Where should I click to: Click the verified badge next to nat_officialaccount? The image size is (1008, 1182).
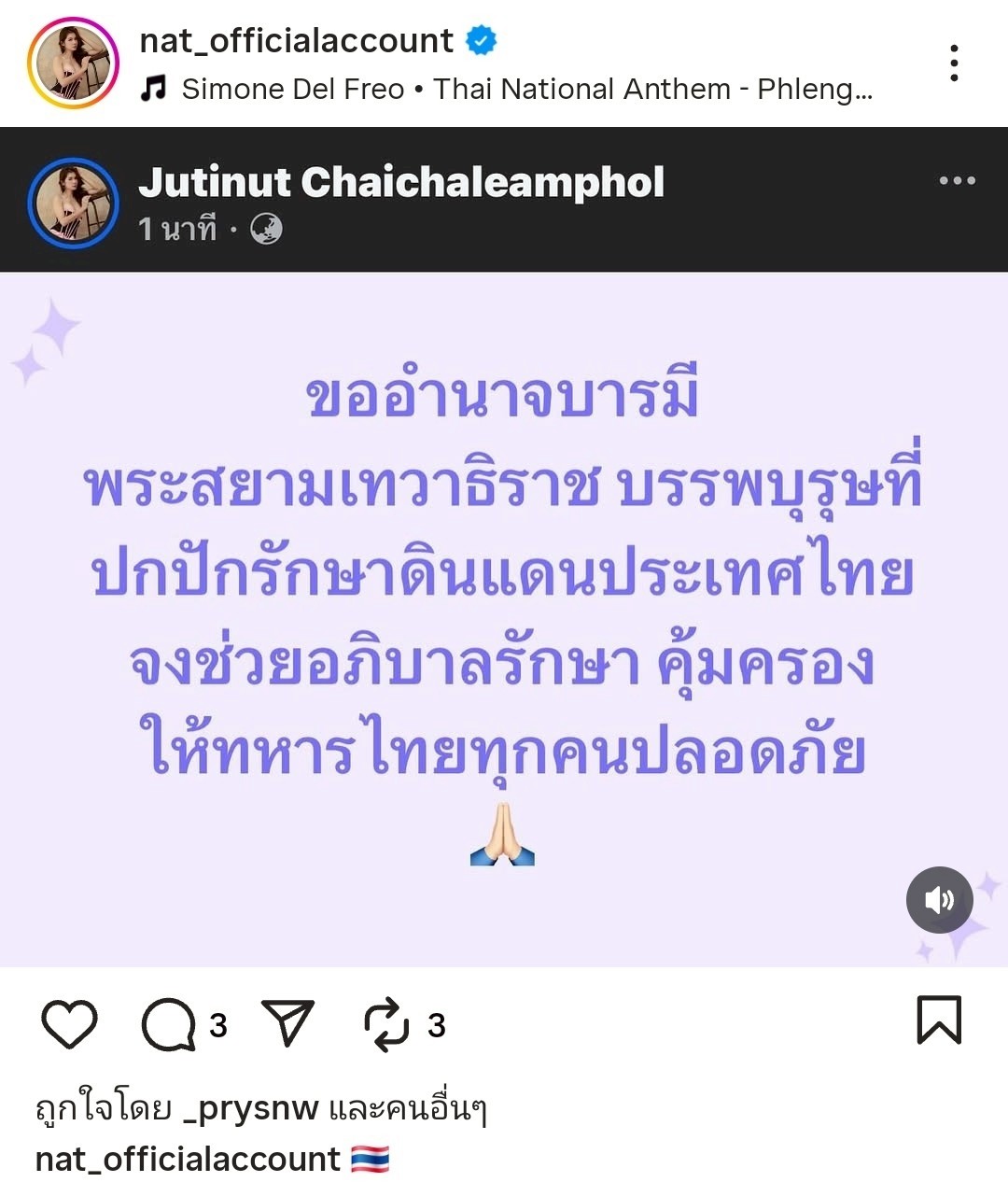point(479,41)
